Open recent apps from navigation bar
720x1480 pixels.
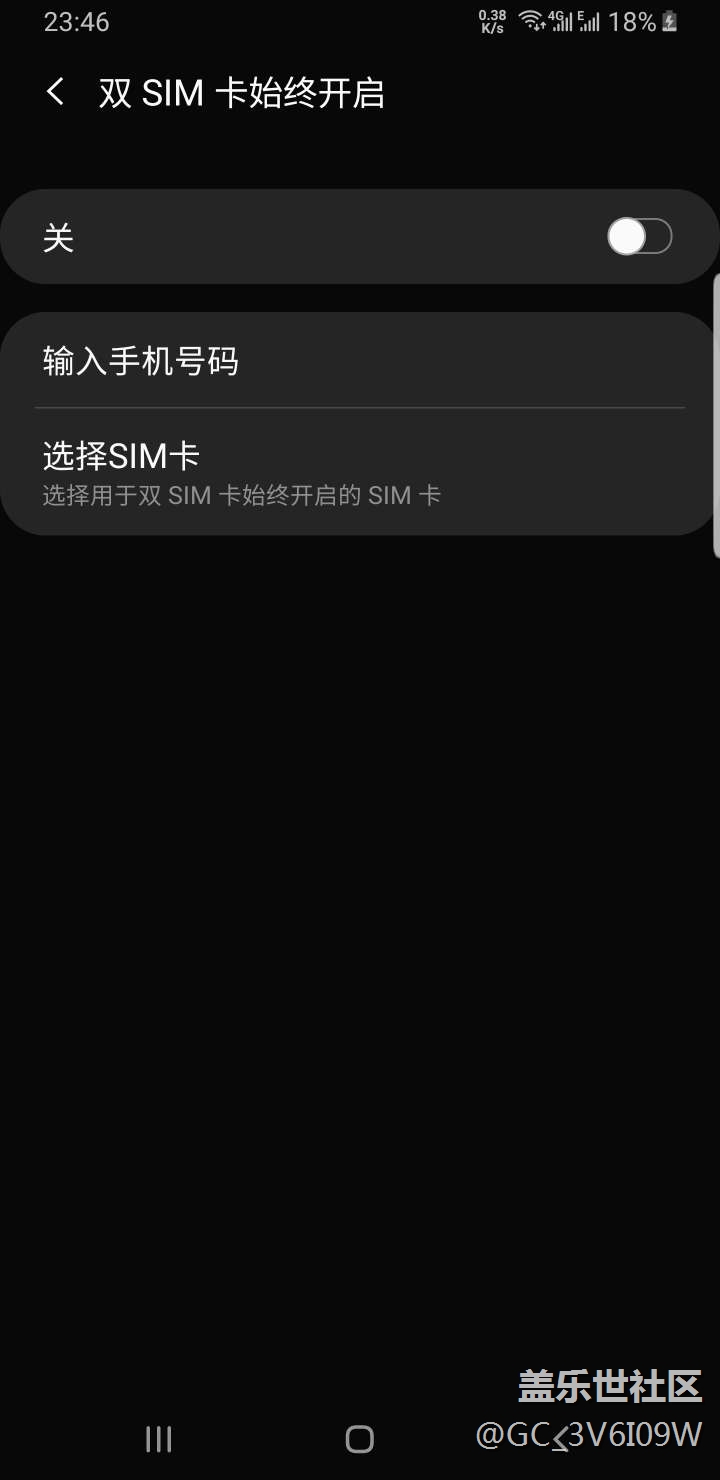[159, 1439]
